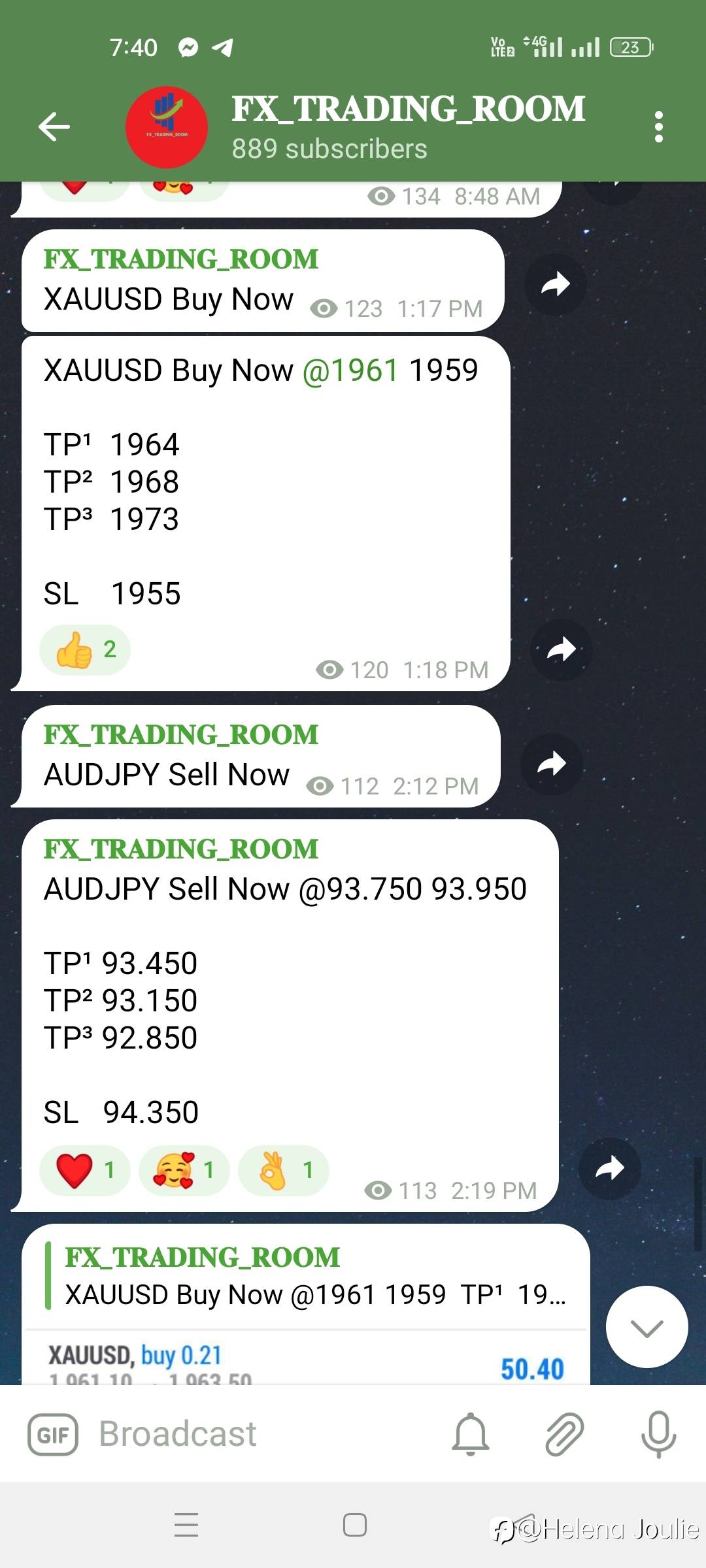Attach a file with the paperclip
This screenshot has width=706, height=1568.
pyautogui.click(x=565, y=1434)
